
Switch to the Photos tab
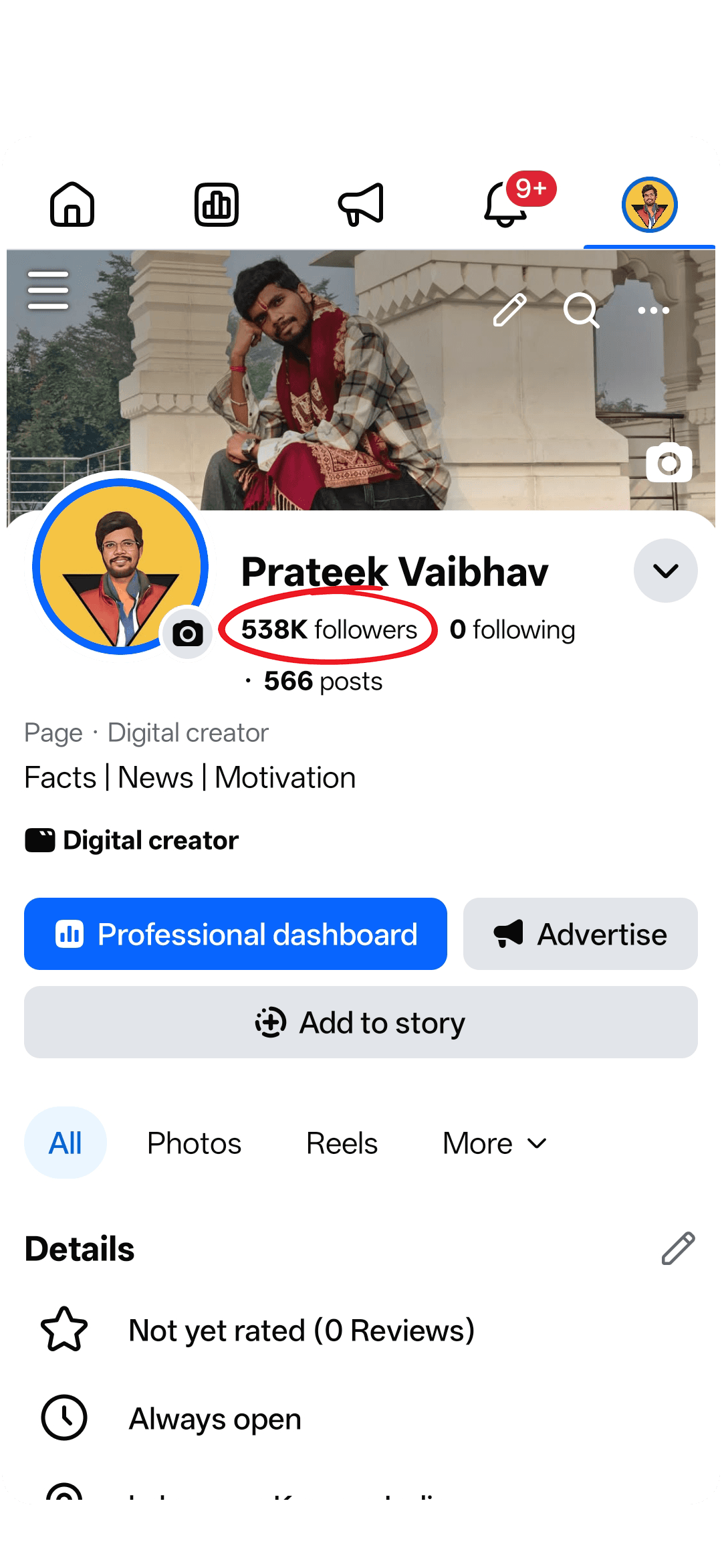point(194,1143)
